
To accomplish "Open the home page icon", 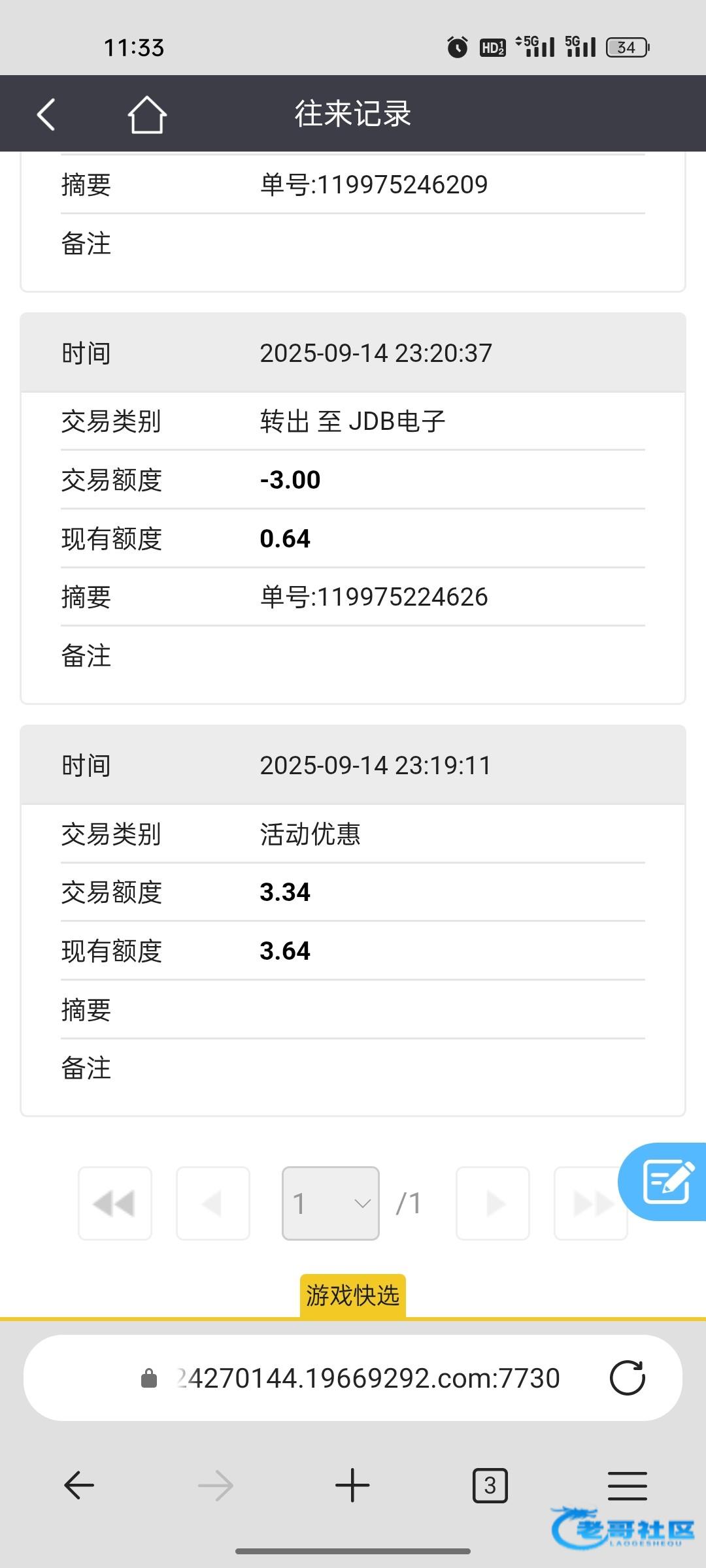I will click(147, 115).
